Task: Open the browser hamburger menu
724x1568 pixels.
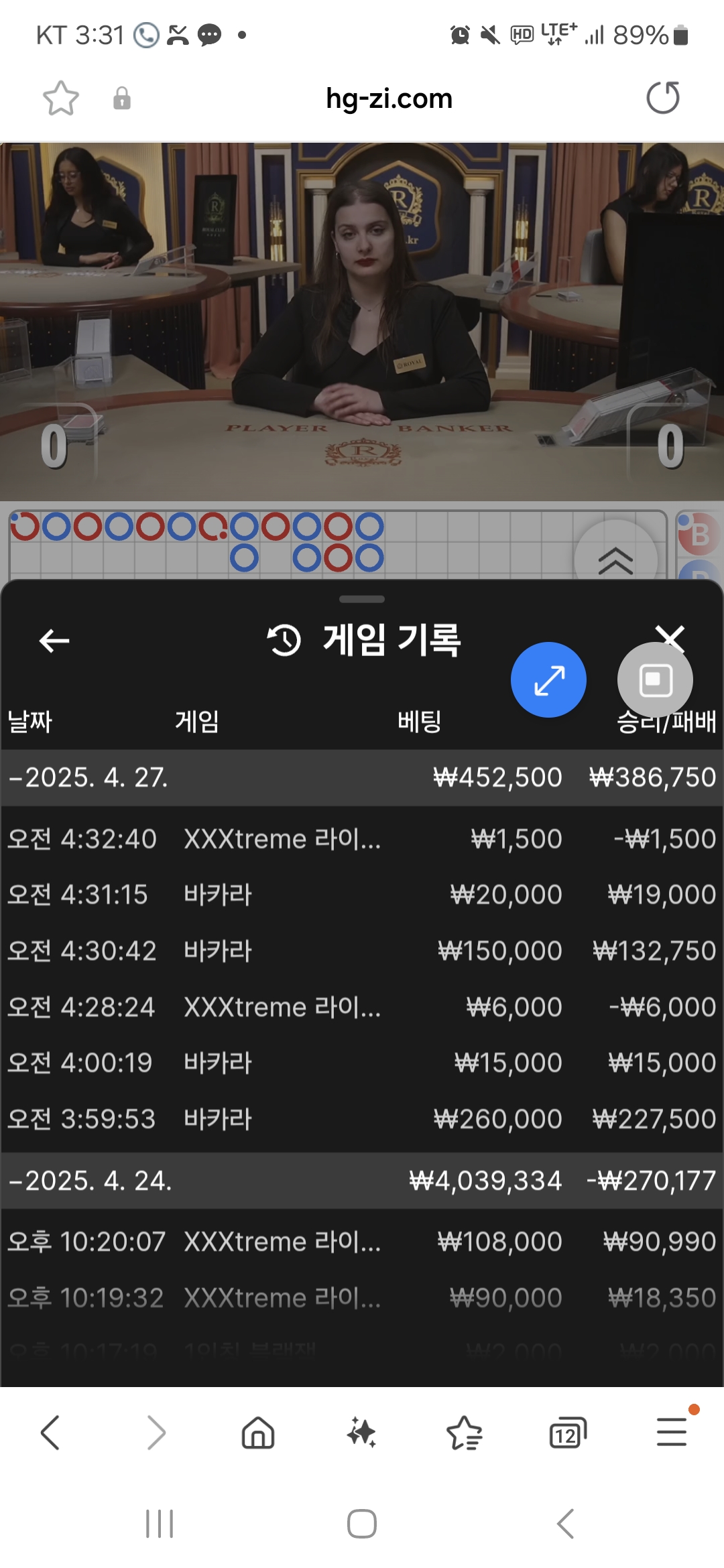Action: tap(672, 1432)
